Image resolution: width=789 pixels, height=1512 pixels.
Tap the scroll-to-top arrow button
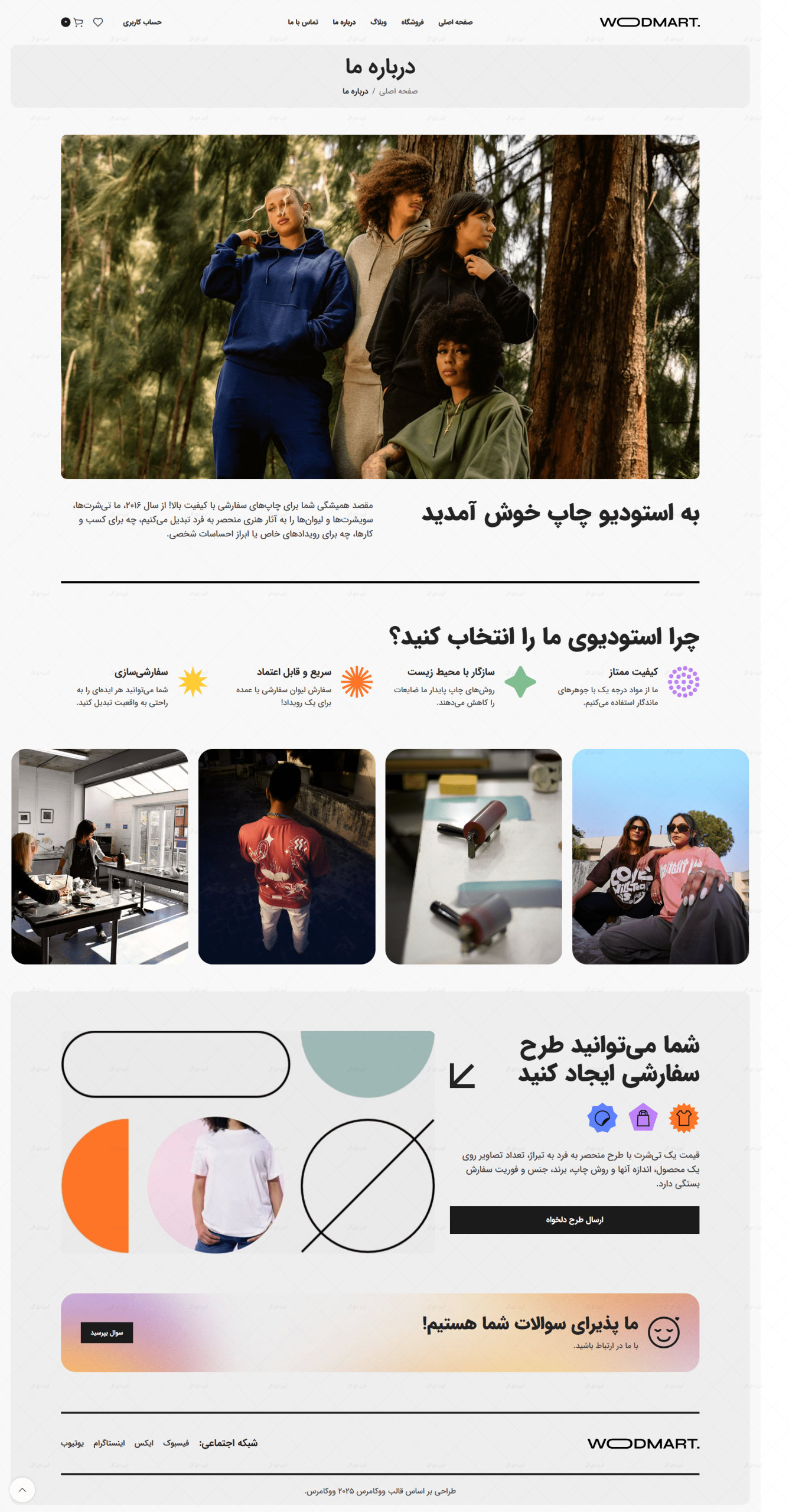click(x=22, y=1490)
